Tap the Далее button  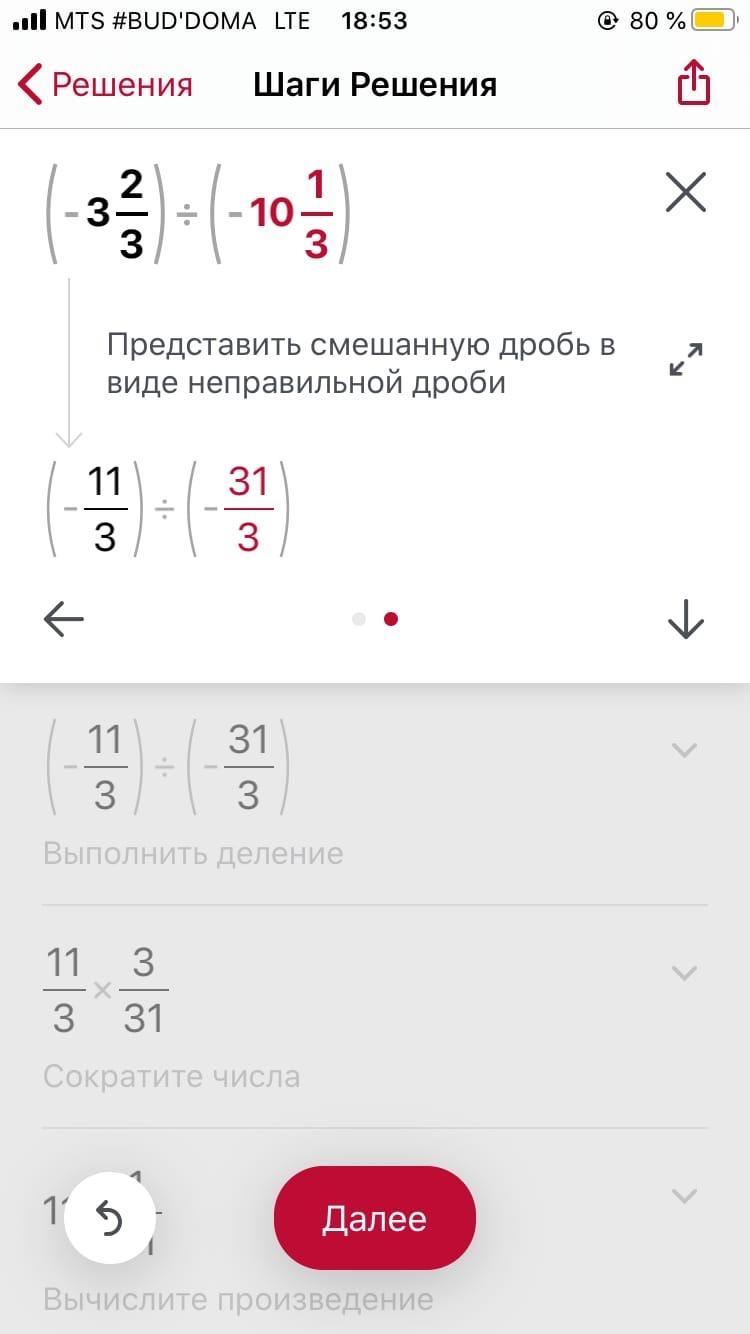(375, 1218)
